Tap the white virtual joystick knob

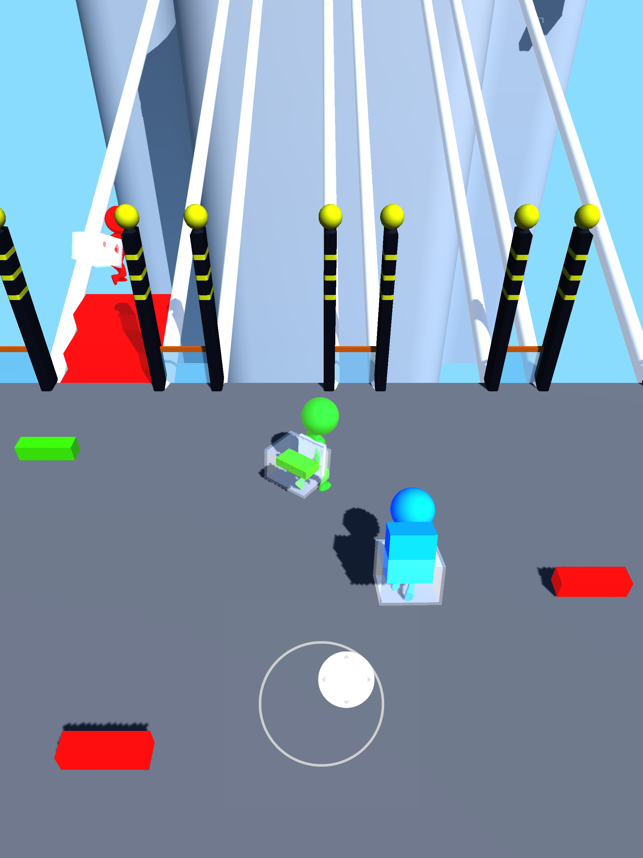pos(346,679)
